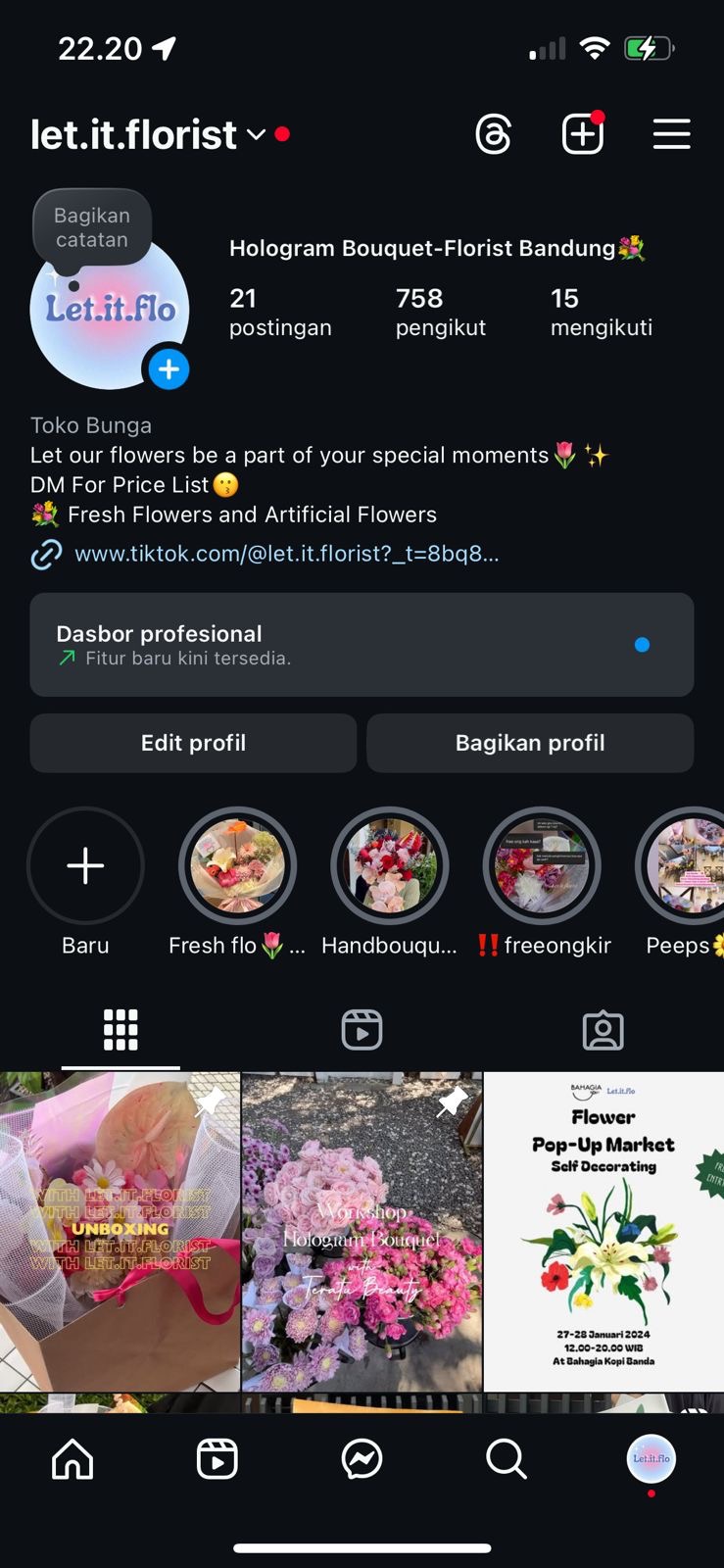Create a new post with plus icon
This screenshot has height=1568, width=724.
click(582, 134)
